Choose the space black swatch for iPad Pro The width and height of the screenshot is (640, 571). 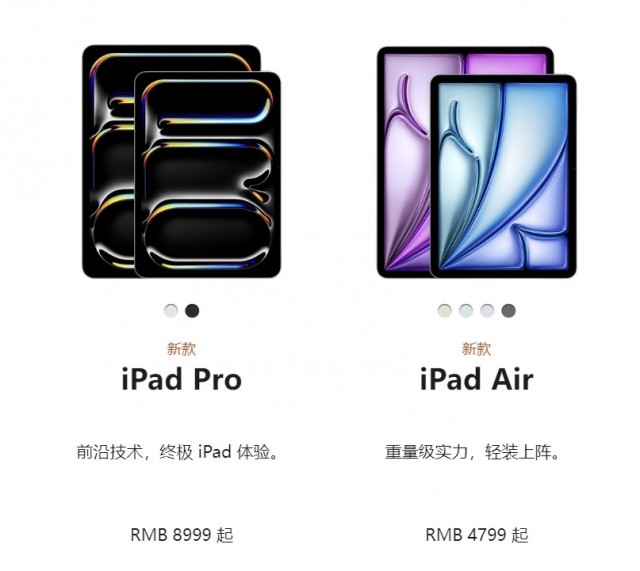192,311
